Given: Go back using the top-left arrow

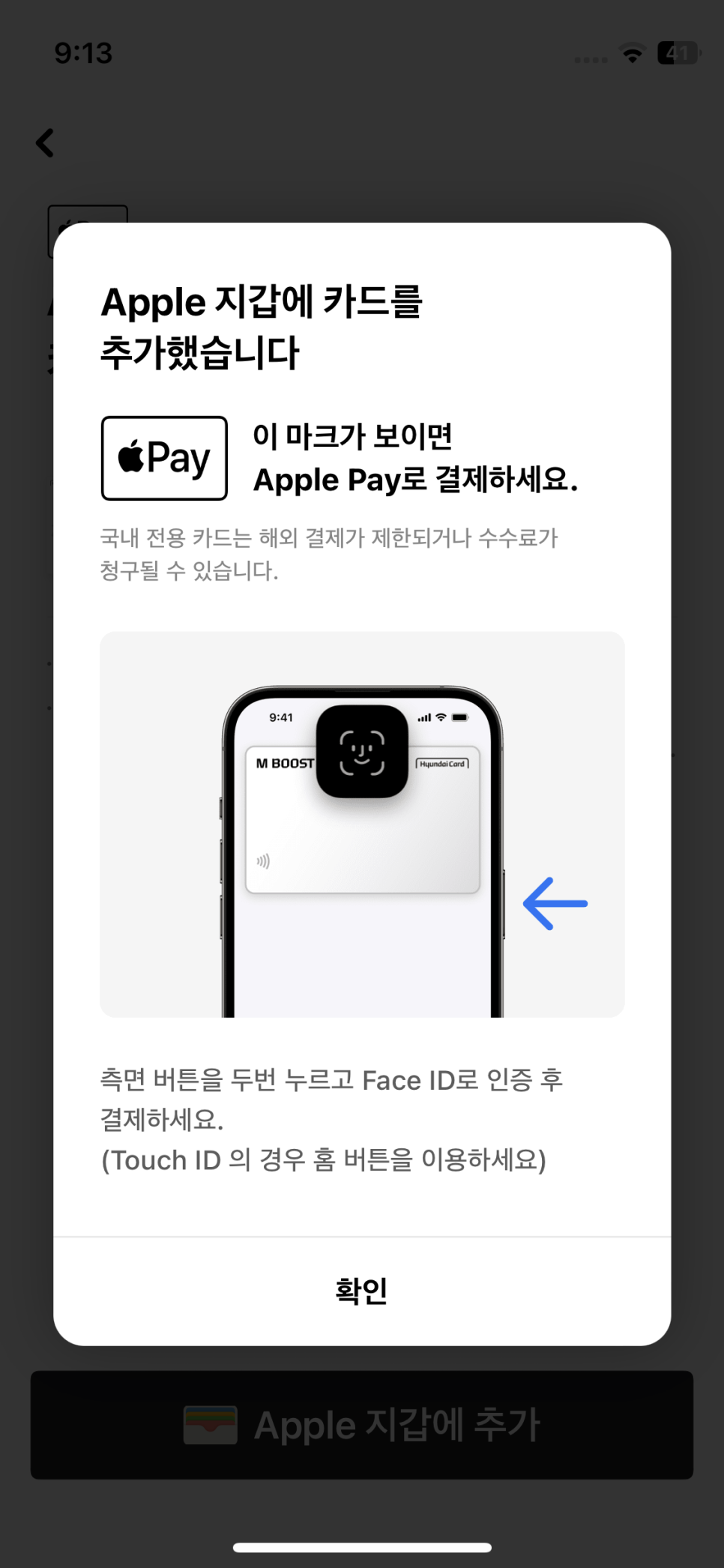Looking at the screenshot, I should [x=46, y=142].
